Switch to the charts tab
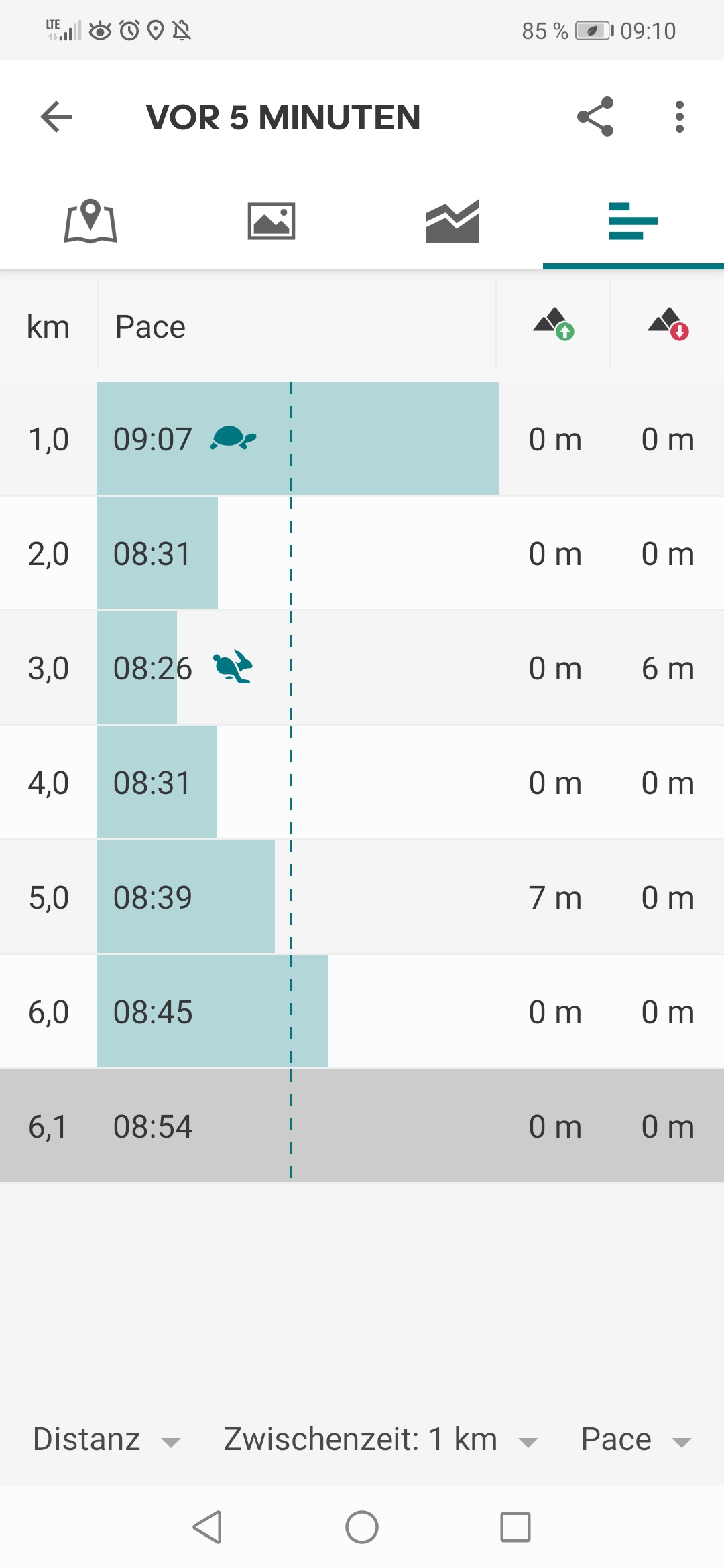 click(452, 221)
